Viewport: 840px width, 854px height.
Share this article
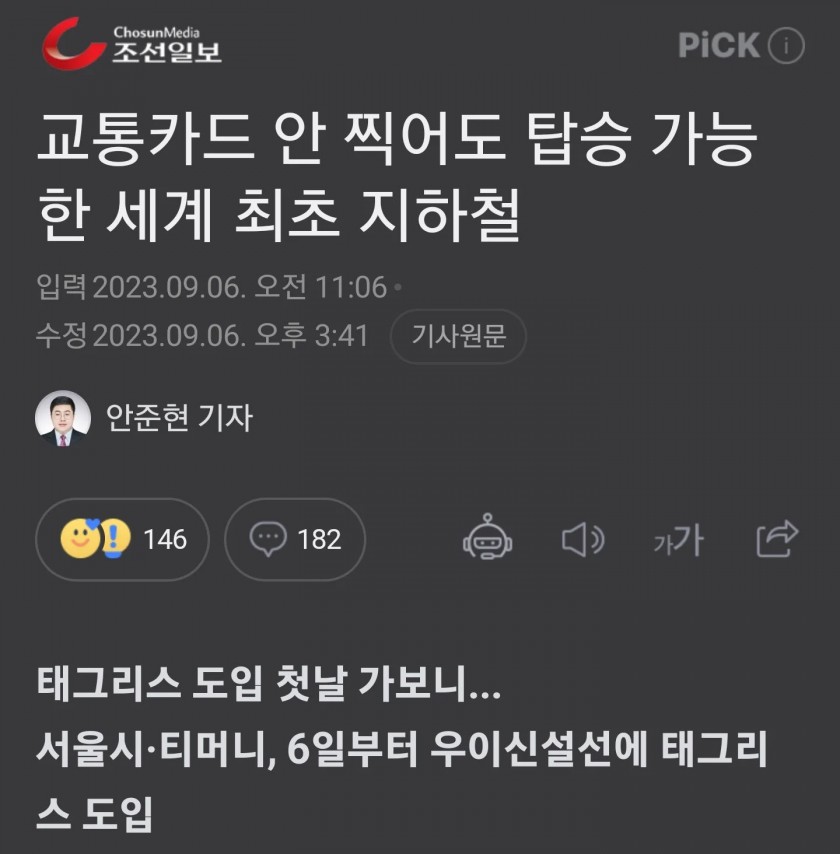[x=776, y=540]
